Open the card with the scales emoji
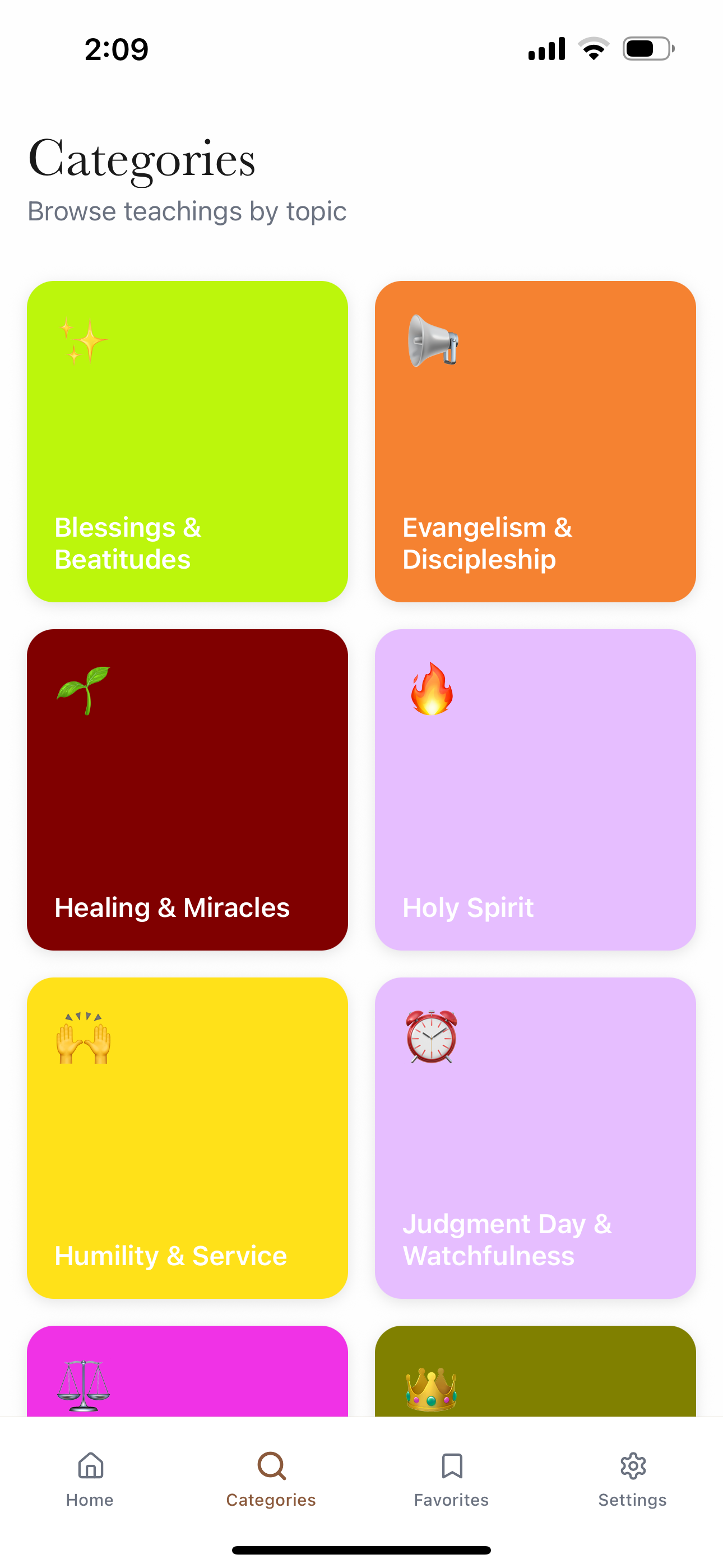 [187, 1371]
